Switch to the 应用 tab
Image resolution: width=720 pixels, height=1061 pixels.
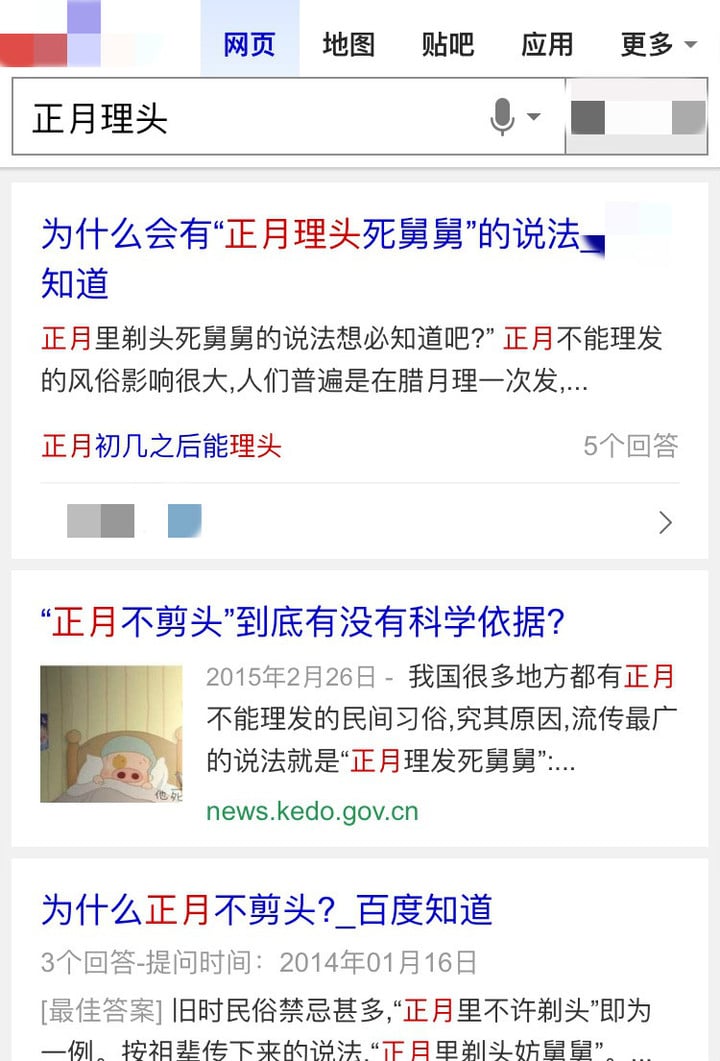pyautogui.click(x=547, y=45)
